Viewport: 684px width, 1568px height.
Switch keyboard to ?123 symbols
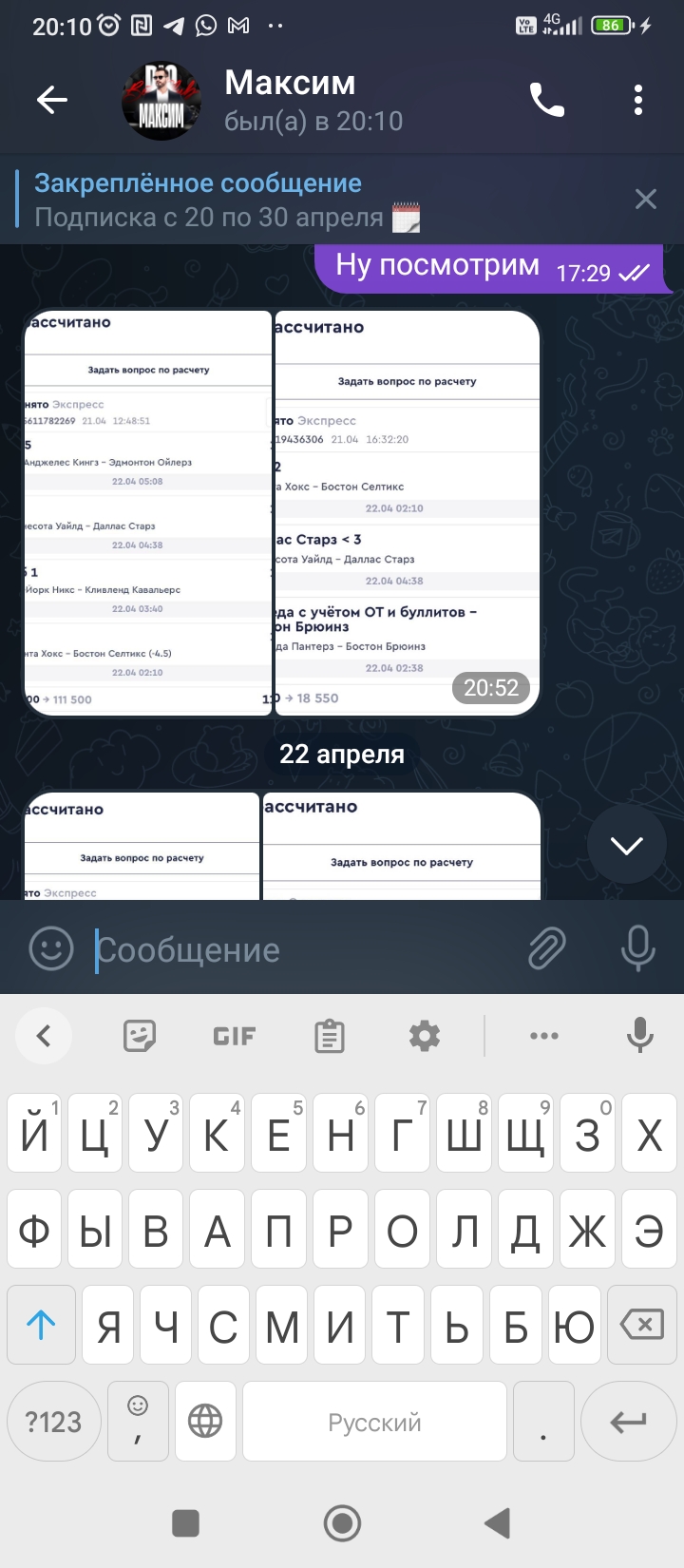53,1422
